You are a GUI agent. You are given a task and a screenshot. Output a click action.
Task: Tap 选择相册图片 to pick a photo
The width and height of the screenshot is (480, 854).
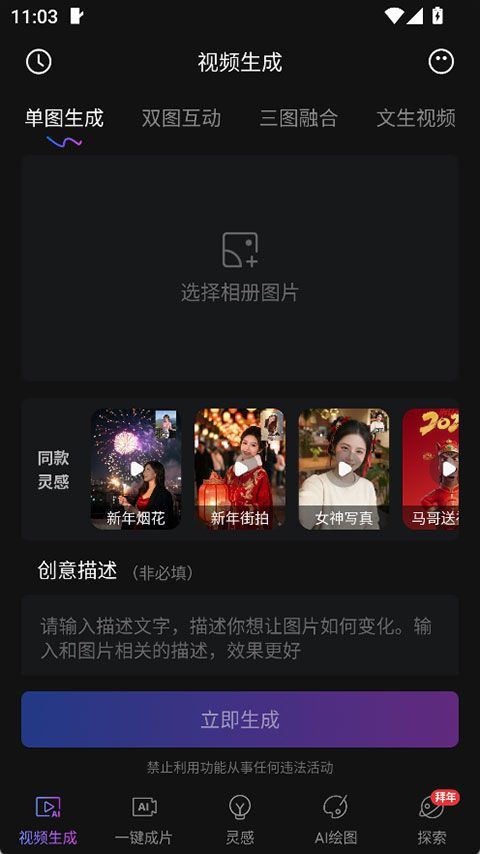[240, 267]
